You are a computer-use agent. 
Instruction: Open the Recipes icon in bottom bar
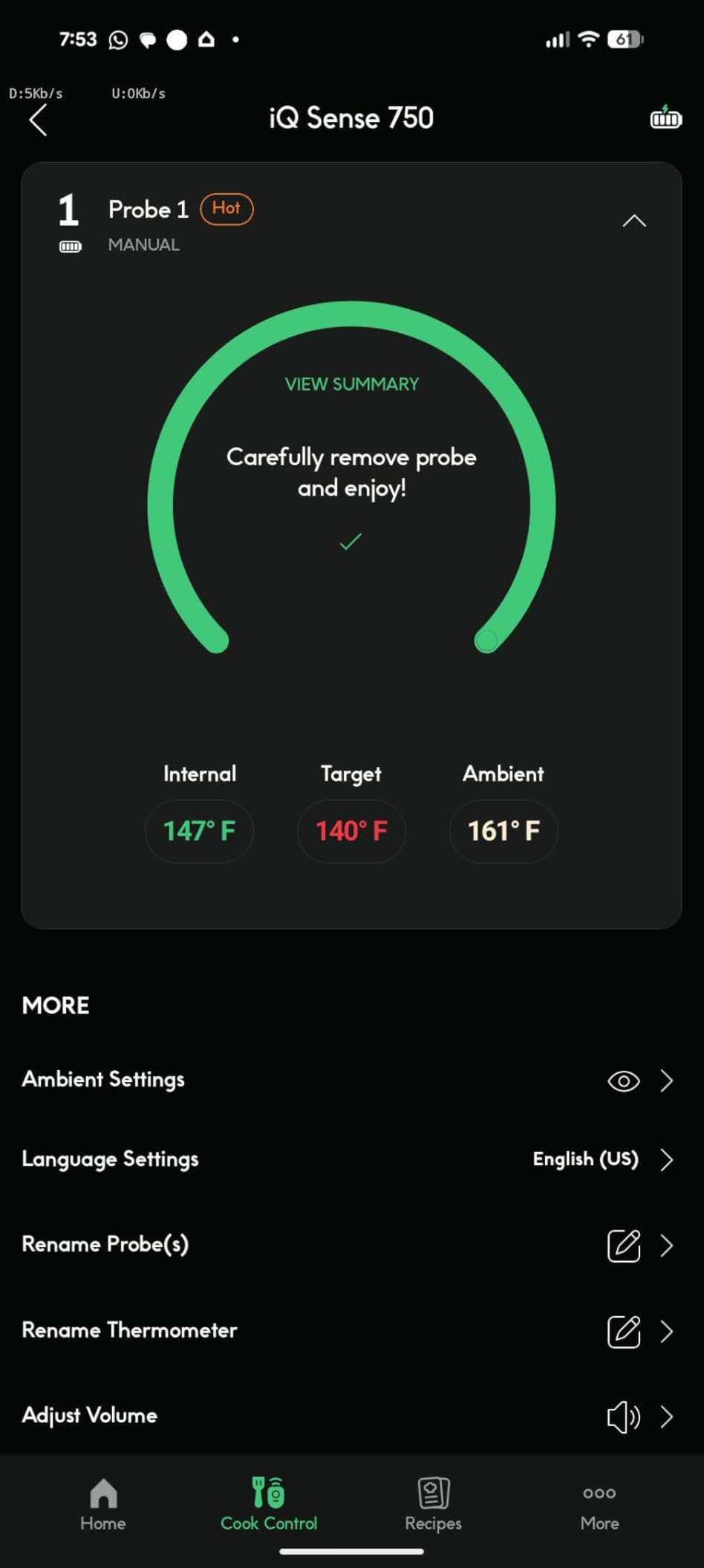(433, 1497)
